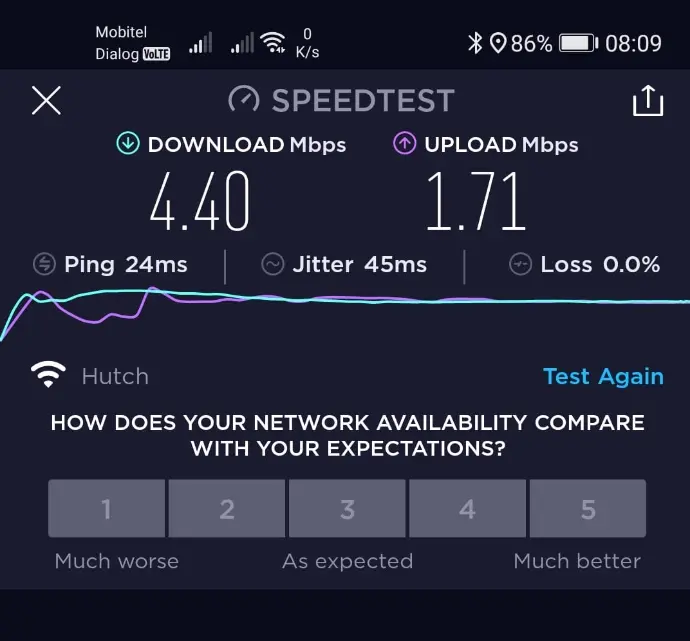Close the speed test results
690x641 pixels.
coord(46,100)
